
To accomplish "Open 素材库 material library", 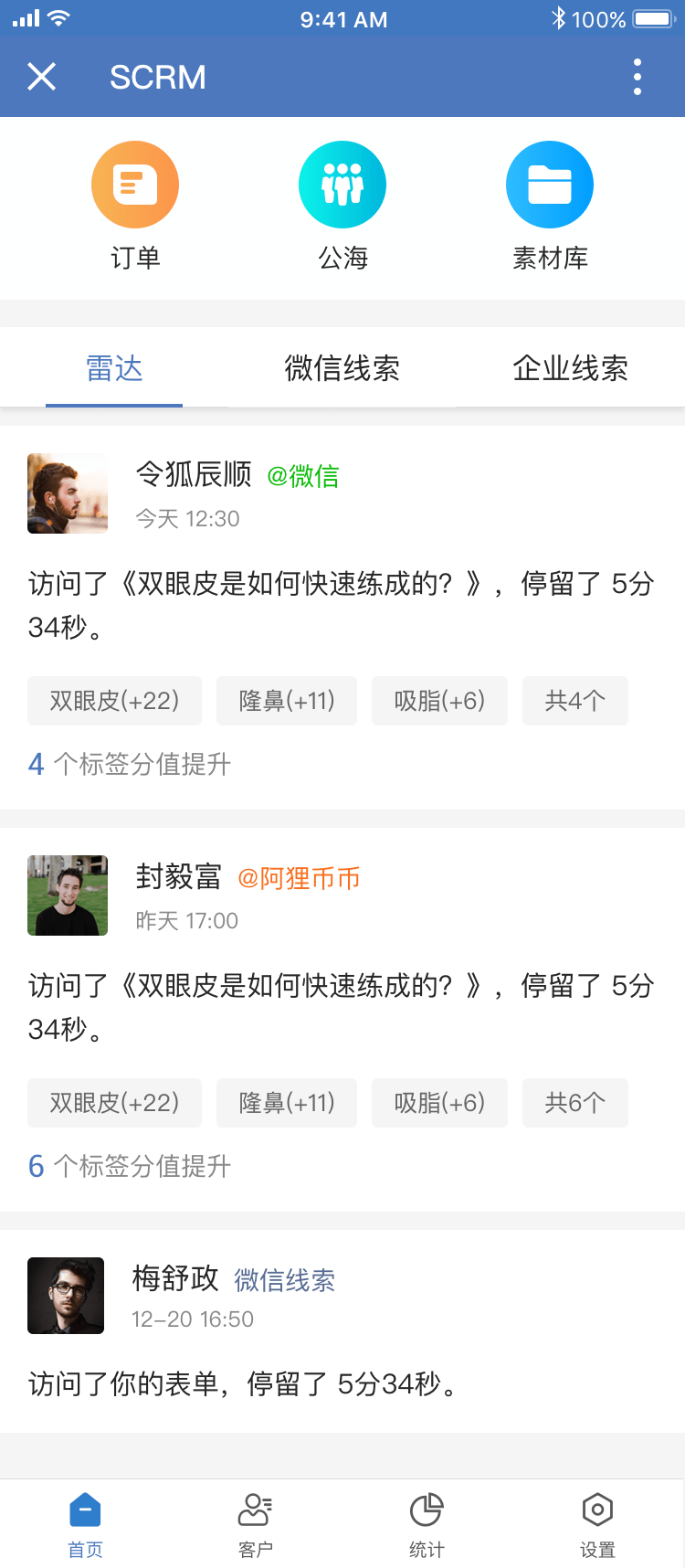I will [x=550, y=207].
